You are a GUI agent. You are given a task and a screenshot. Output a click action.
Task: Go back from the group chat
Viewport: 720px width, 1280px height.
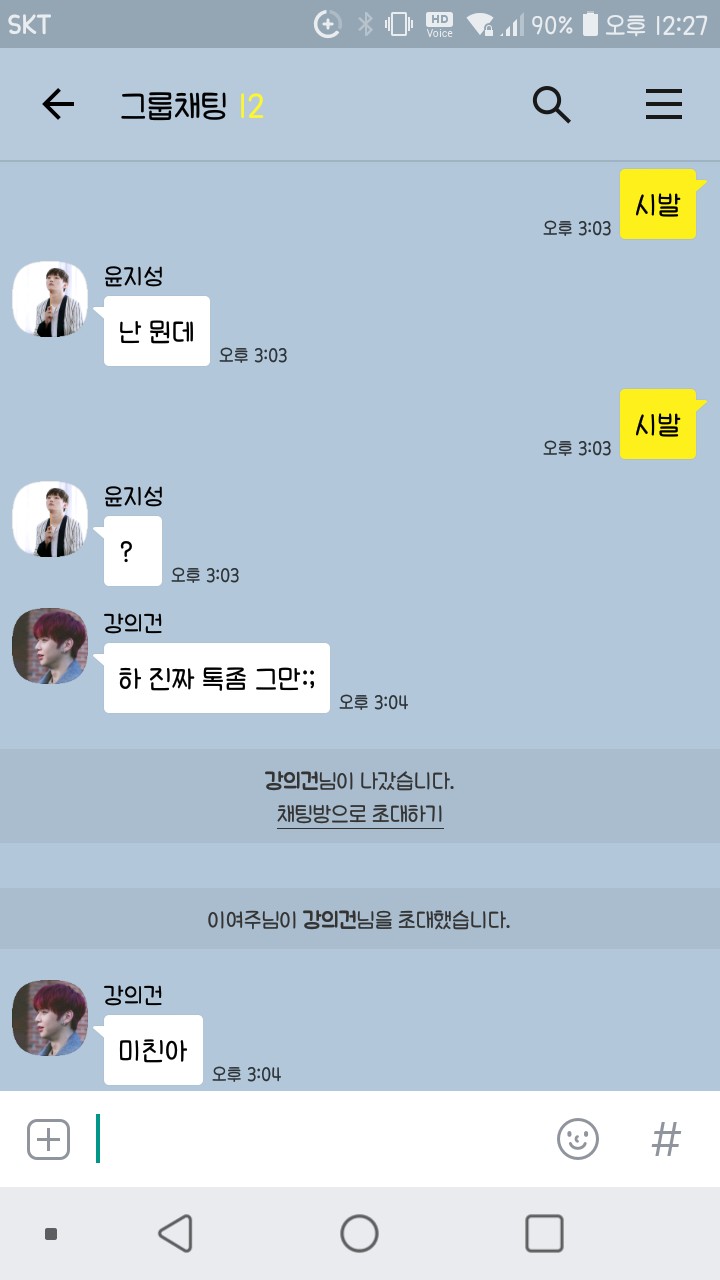(x=58, y=104)
